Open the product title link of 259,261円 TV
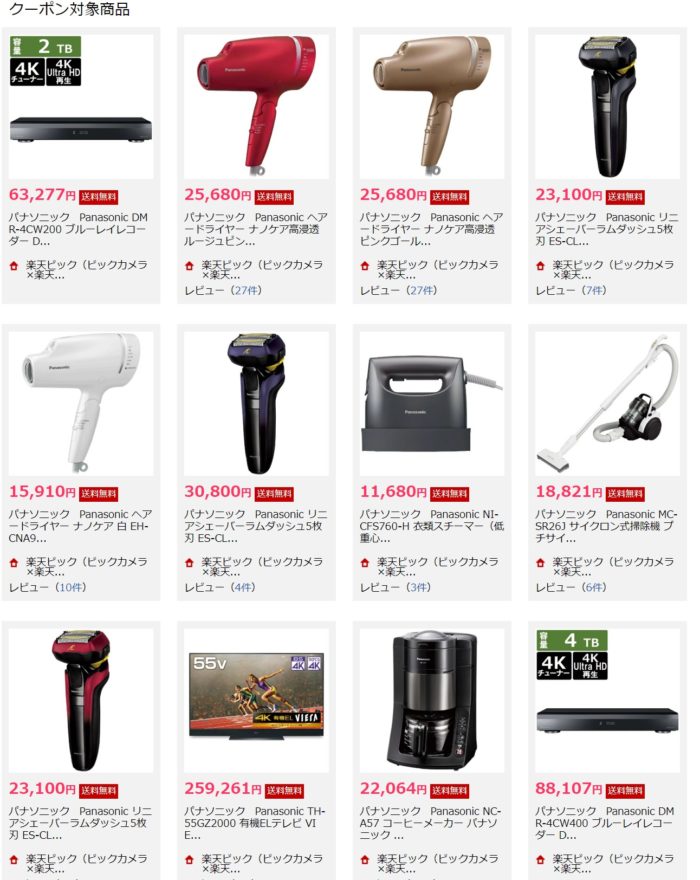 point(256,822)
